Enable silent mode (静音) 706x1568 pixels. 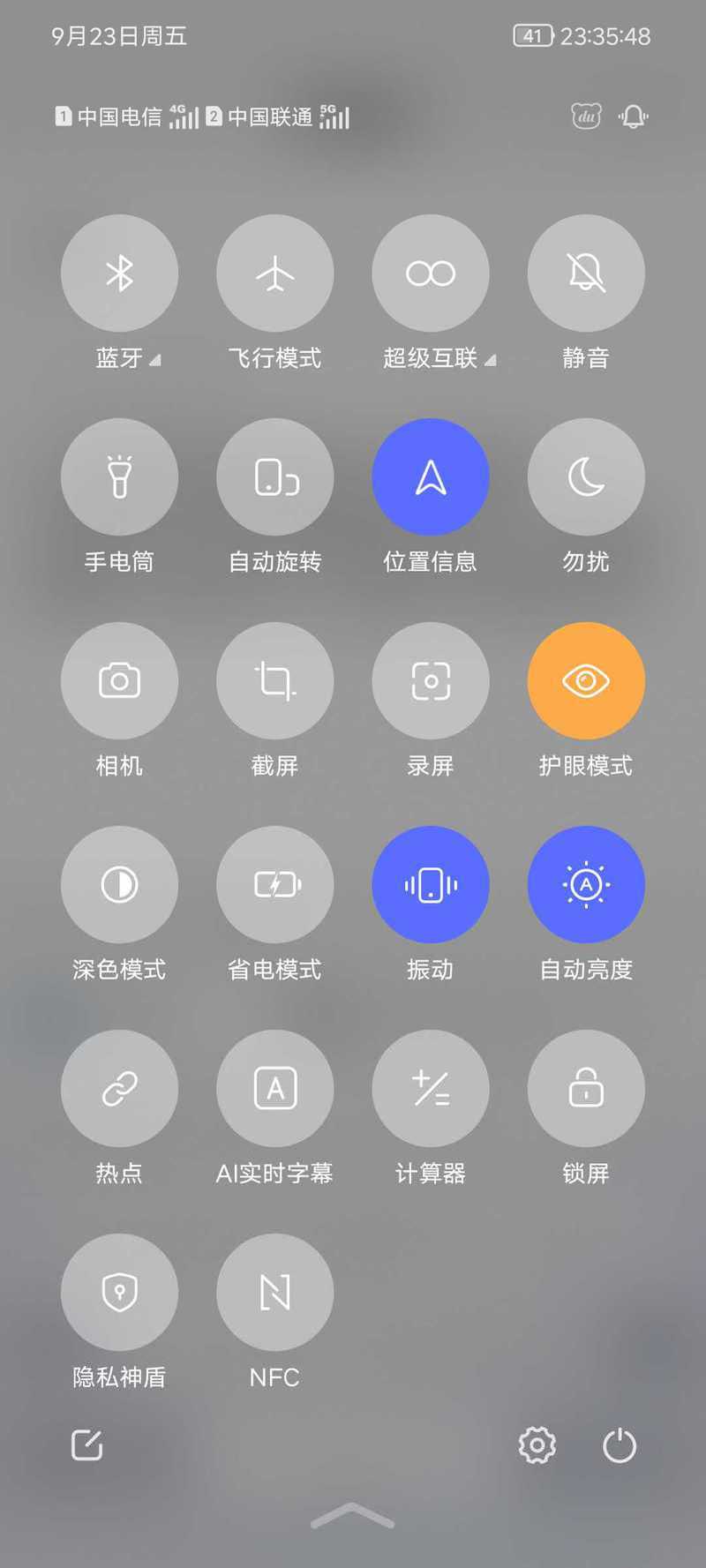point(586,274)
